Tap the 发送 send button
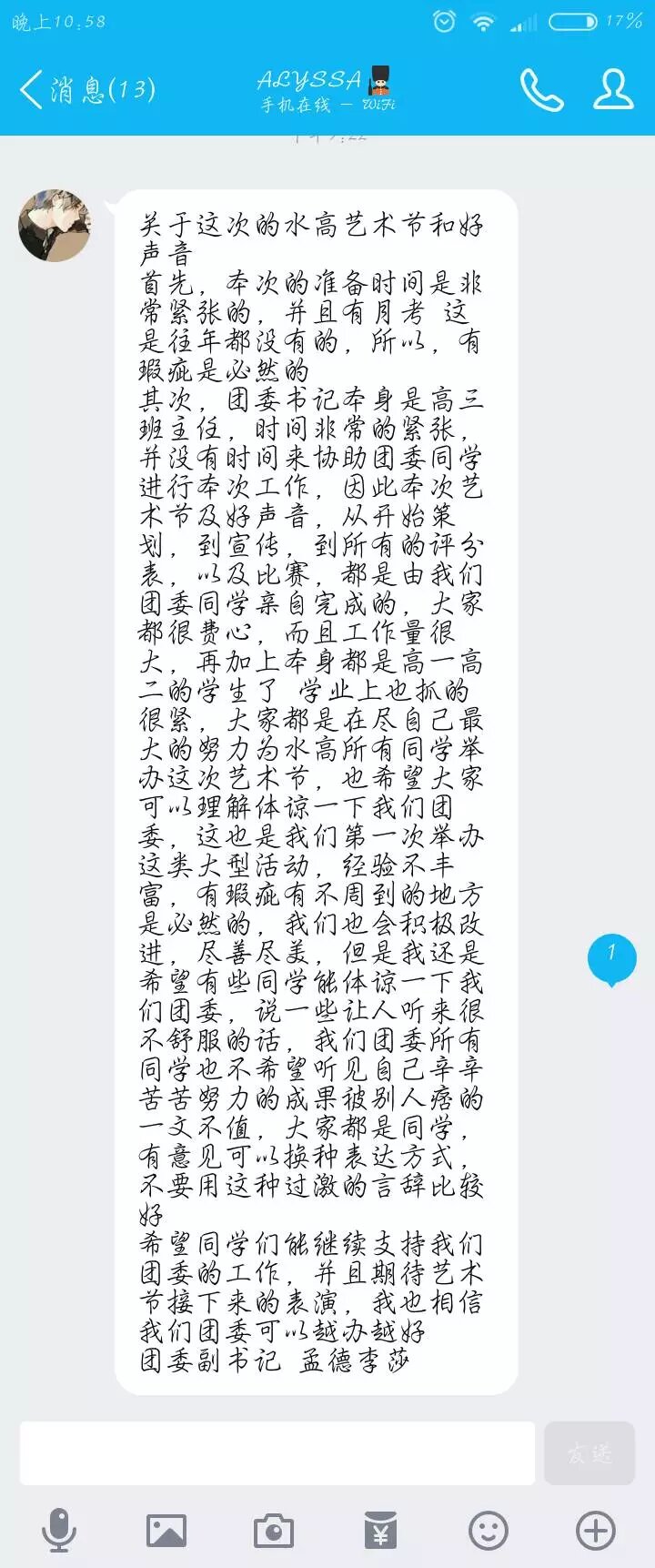This screenshot has width=655, height=1568. [x=589, y=1453]
